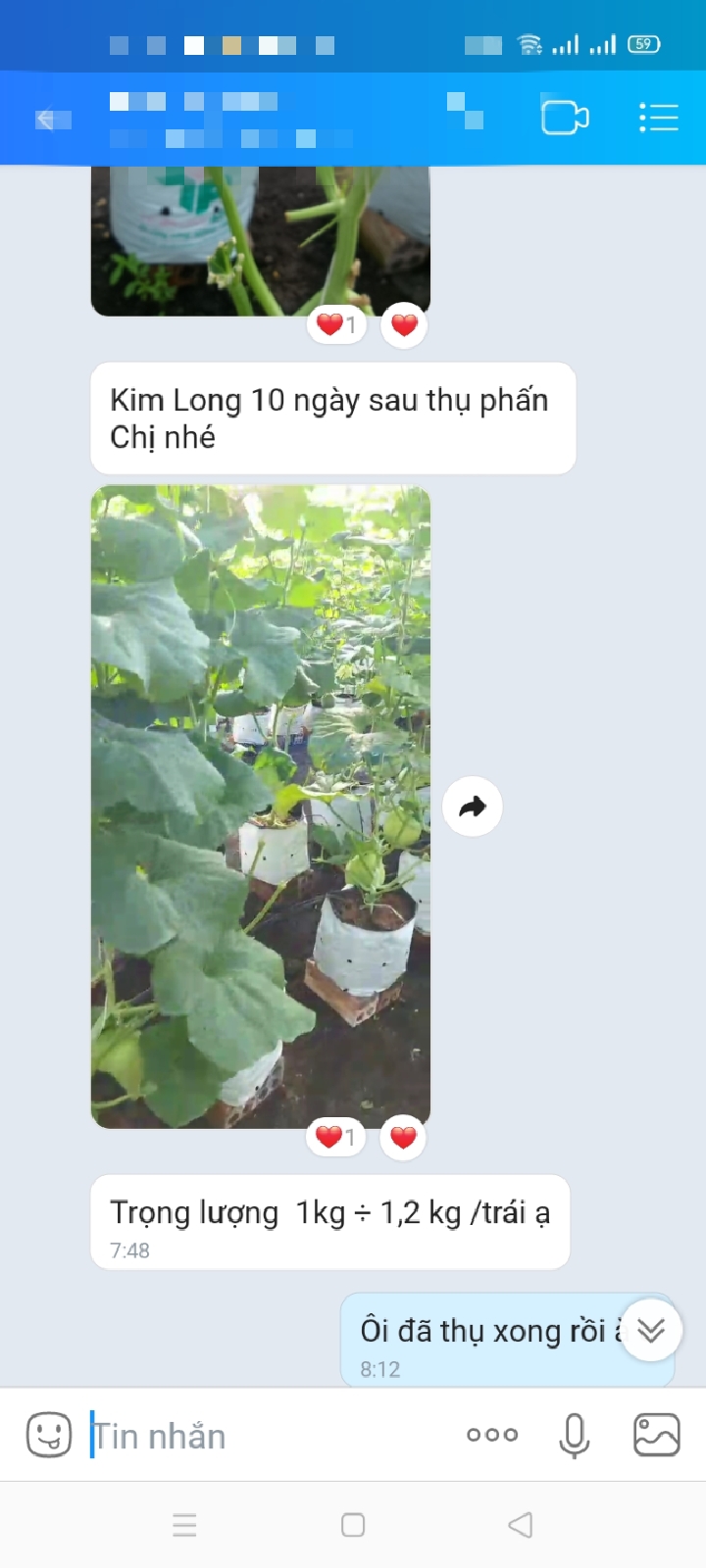Forward the melon plants video
This screenshot has width=706, height=1568.
pos(472,807)
